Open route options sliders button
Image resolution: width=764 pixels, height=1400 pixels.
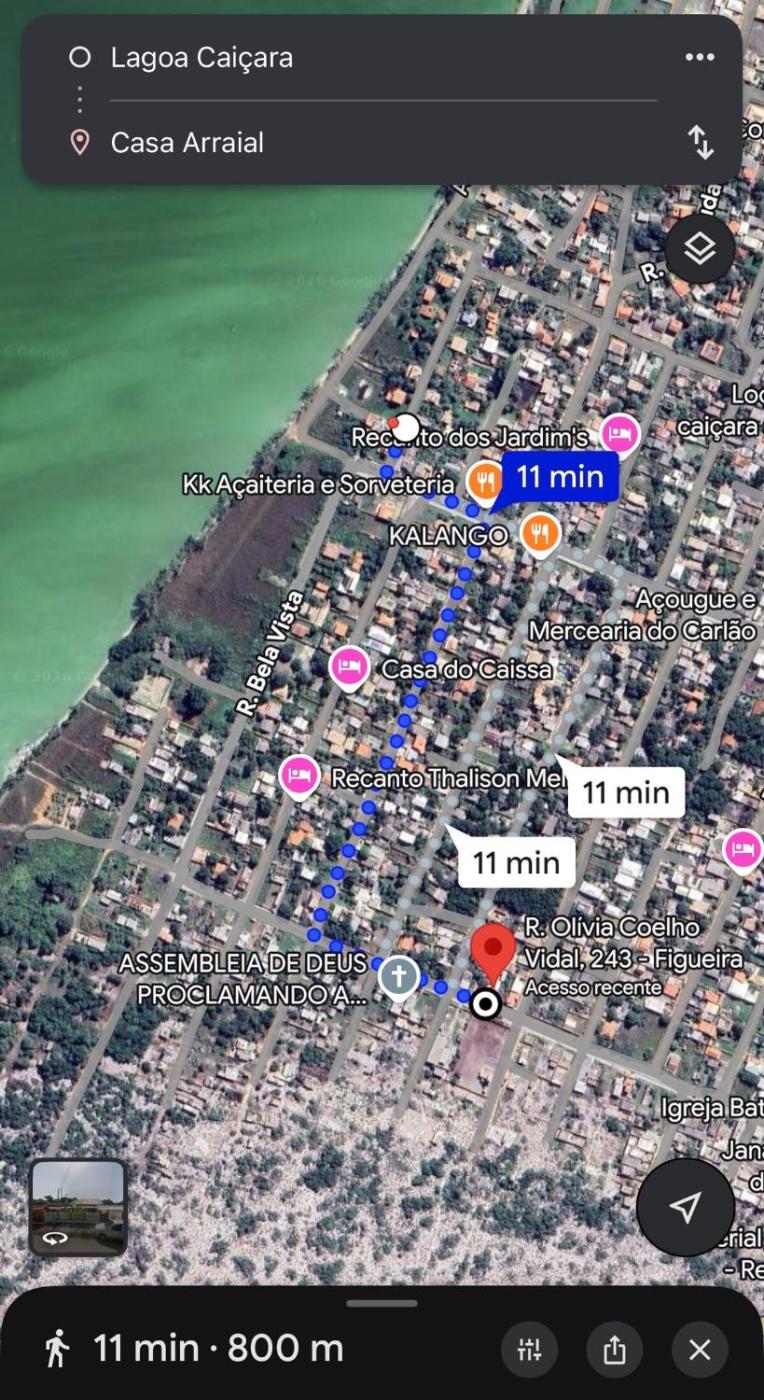click(529, 1350)
